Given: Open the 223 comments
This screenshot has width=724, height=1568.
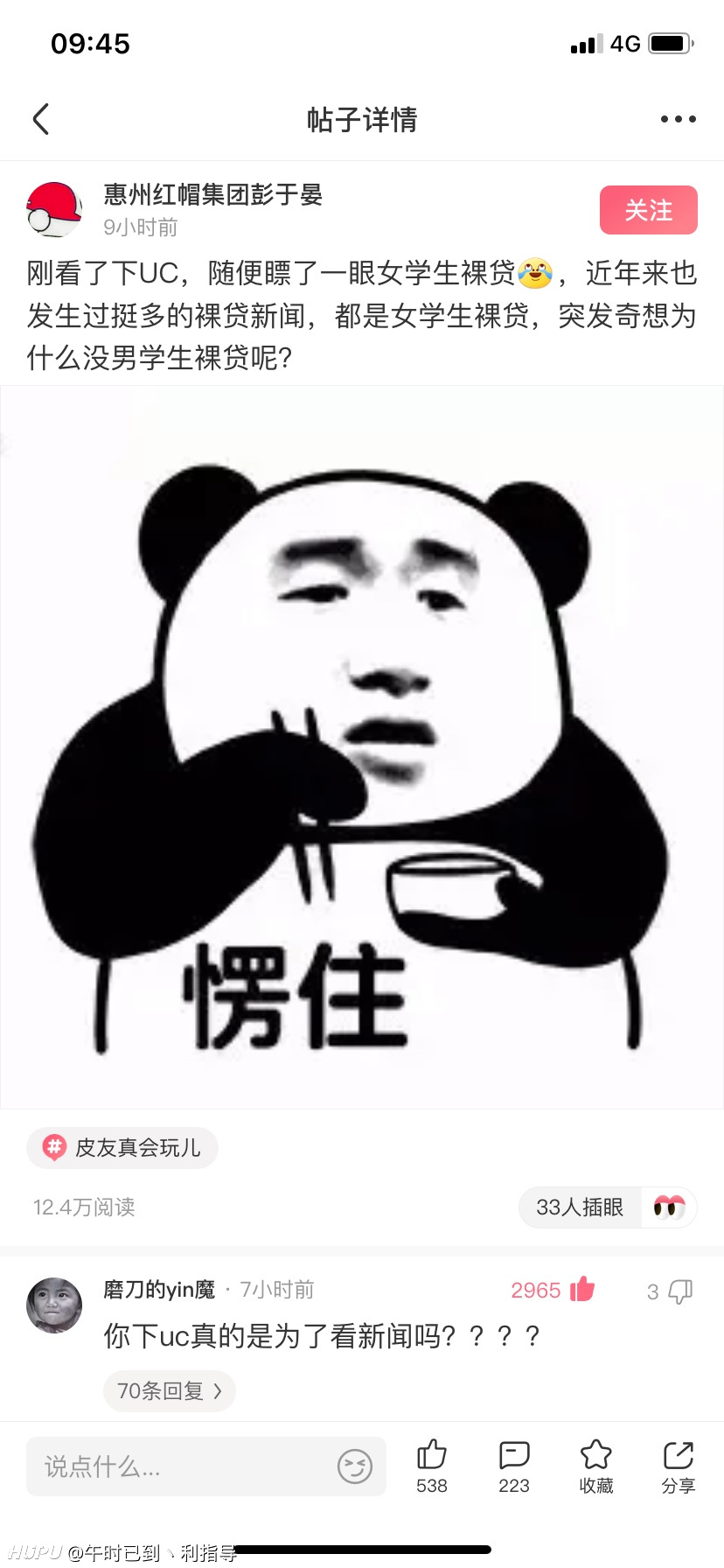Looking at the screenshot, I should pyautogui.click(x=514, y=1466).
